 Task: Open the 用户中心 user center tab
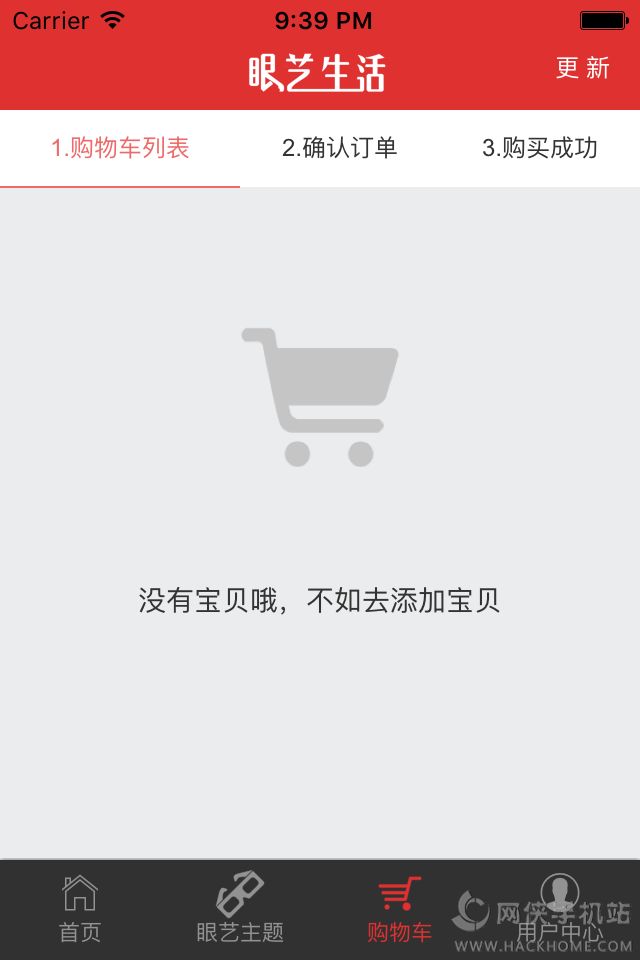click(x=560, y=908)
